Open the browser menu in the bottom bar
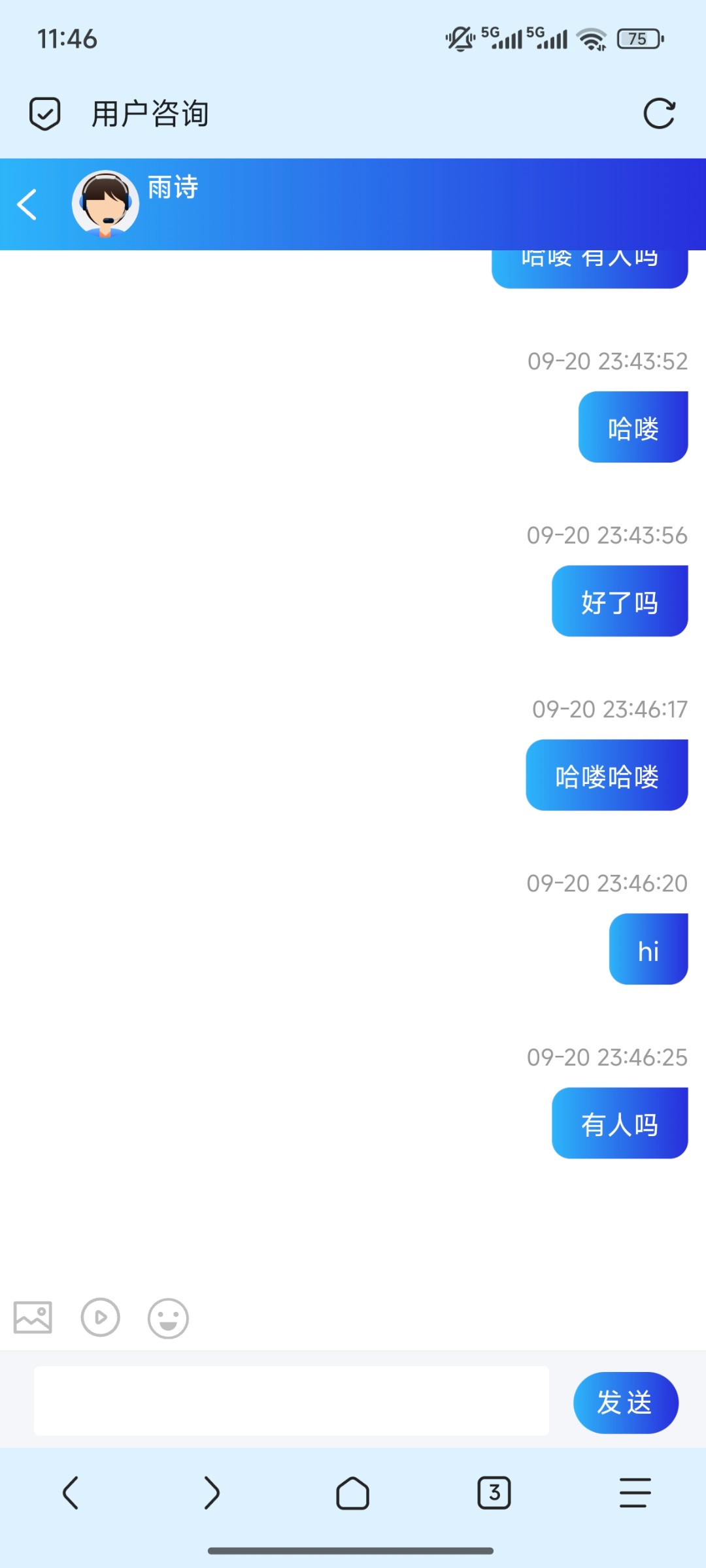This screenshot has height=1568, width=706. tap(634, 1493)
